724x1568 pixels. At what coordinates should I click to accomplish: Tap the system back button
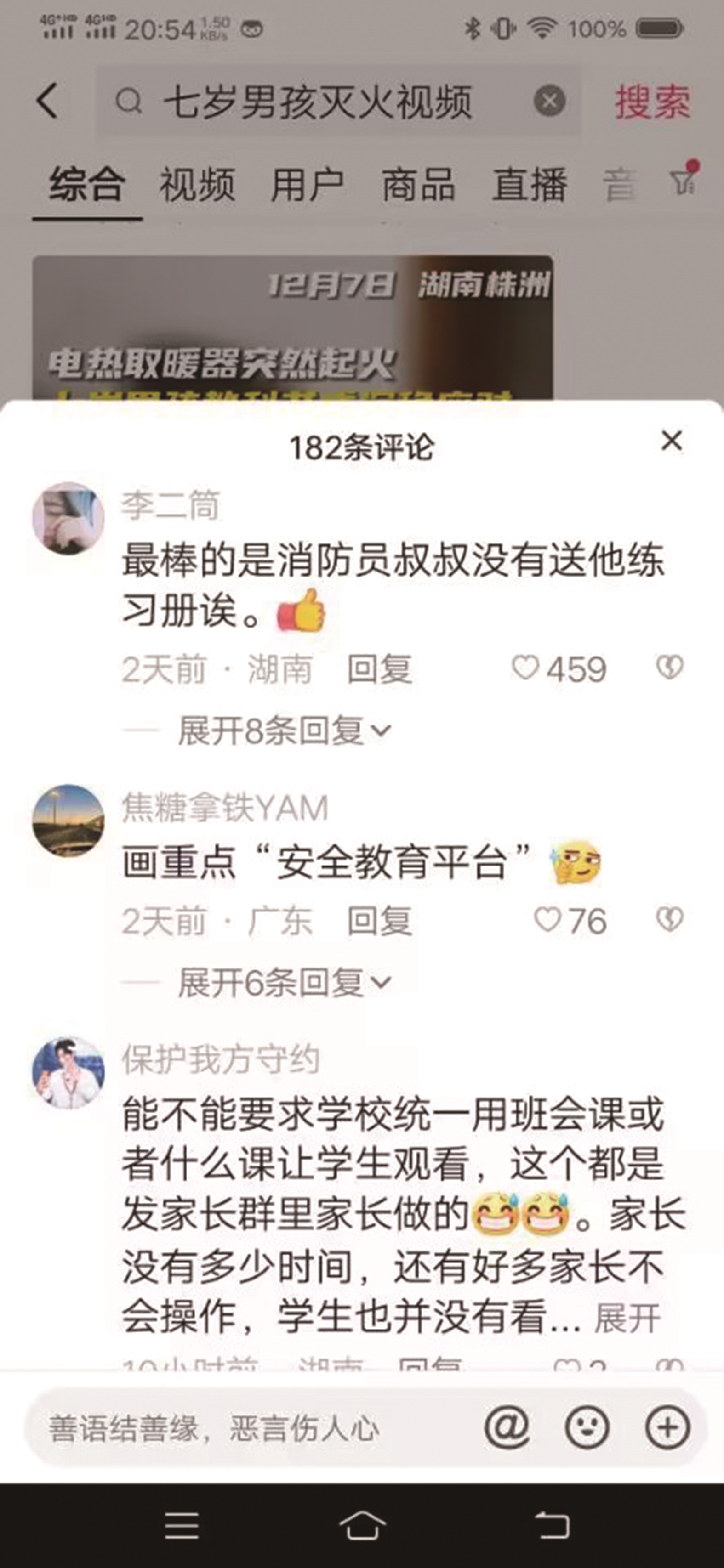(x=552, y=1525)
